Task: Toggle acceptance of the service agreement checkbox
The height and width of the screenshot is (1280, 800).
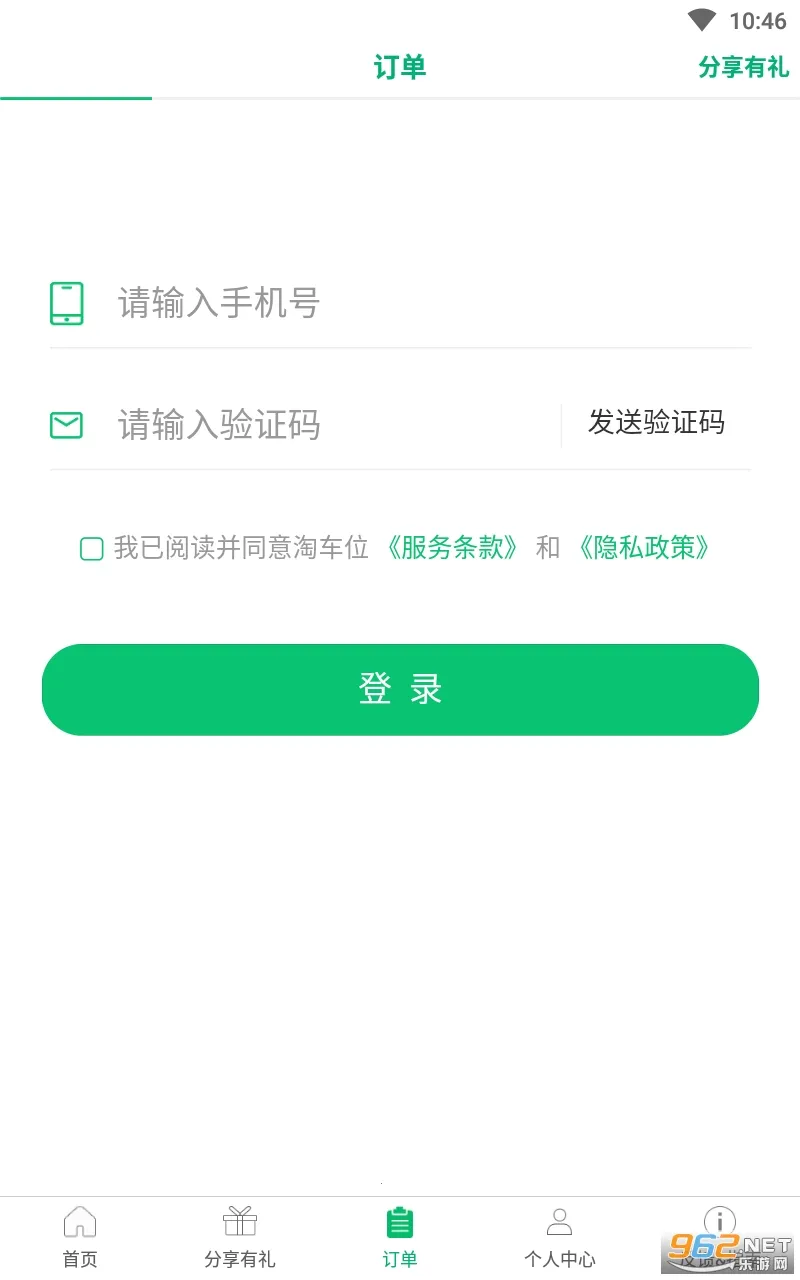Action: [91, 548]
